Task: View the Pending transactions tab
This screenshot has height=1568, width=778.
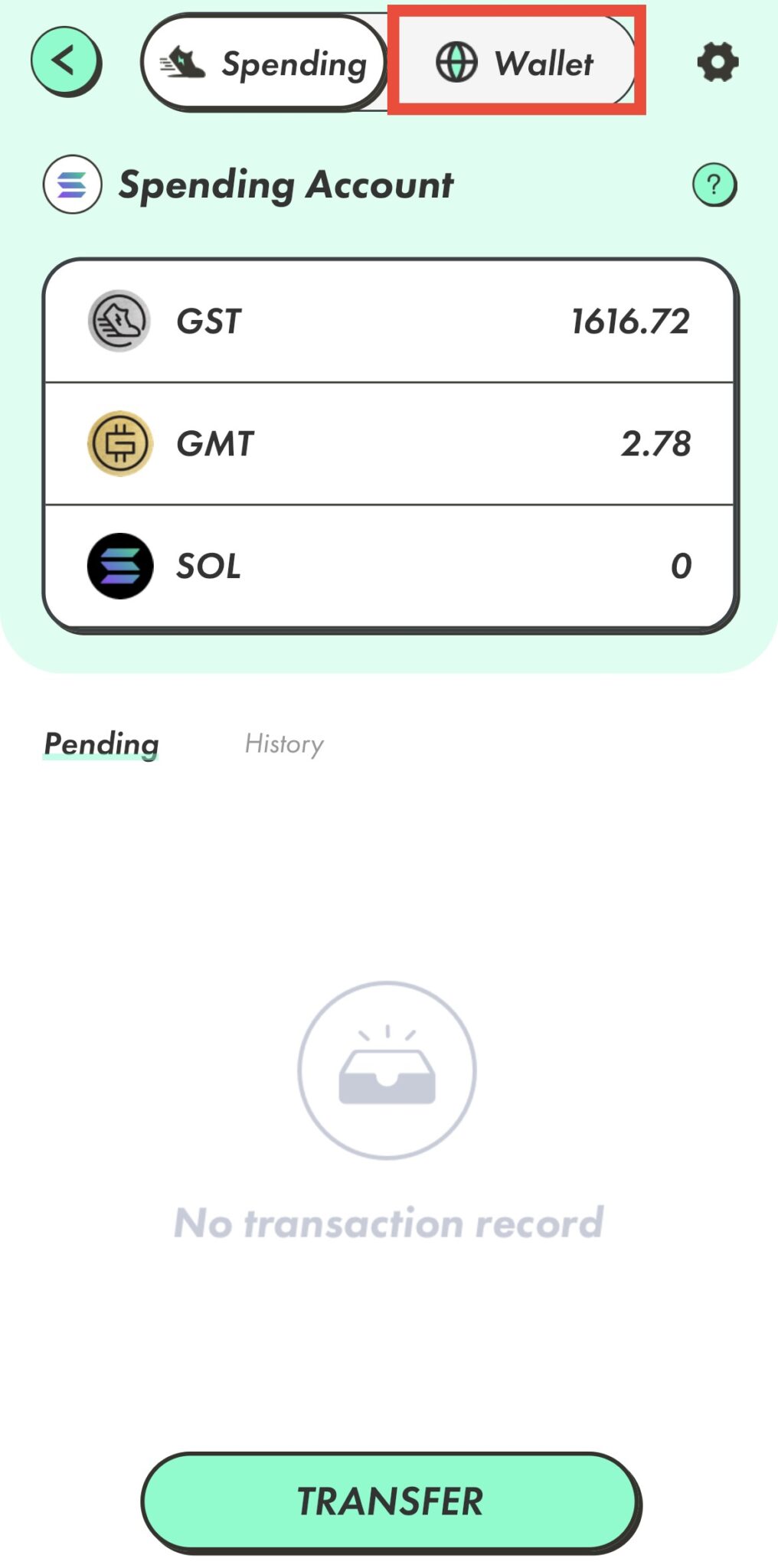Action: pyautogui.click(x=101, y=743)
